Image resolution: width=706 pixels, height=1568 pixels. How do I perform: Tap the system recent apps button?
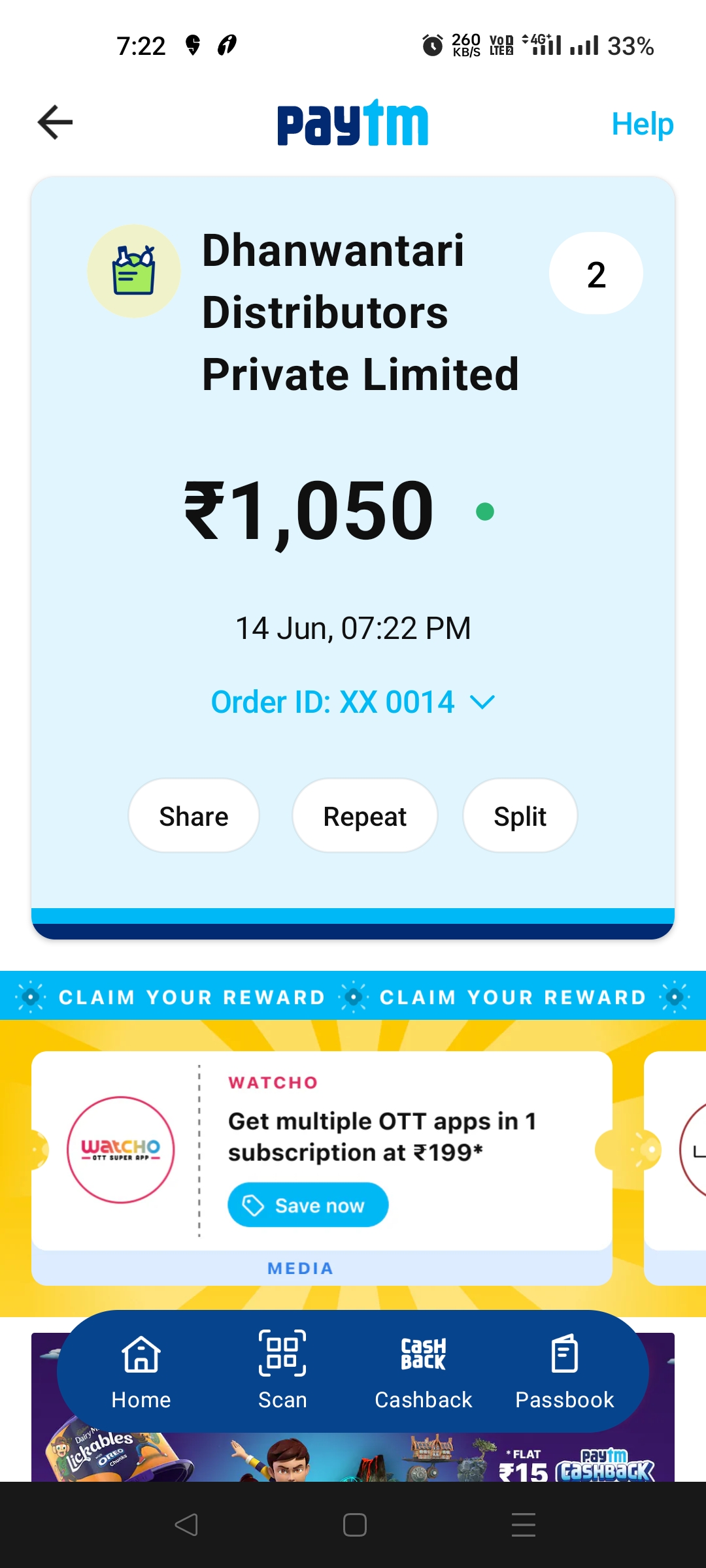[524, 1525]
